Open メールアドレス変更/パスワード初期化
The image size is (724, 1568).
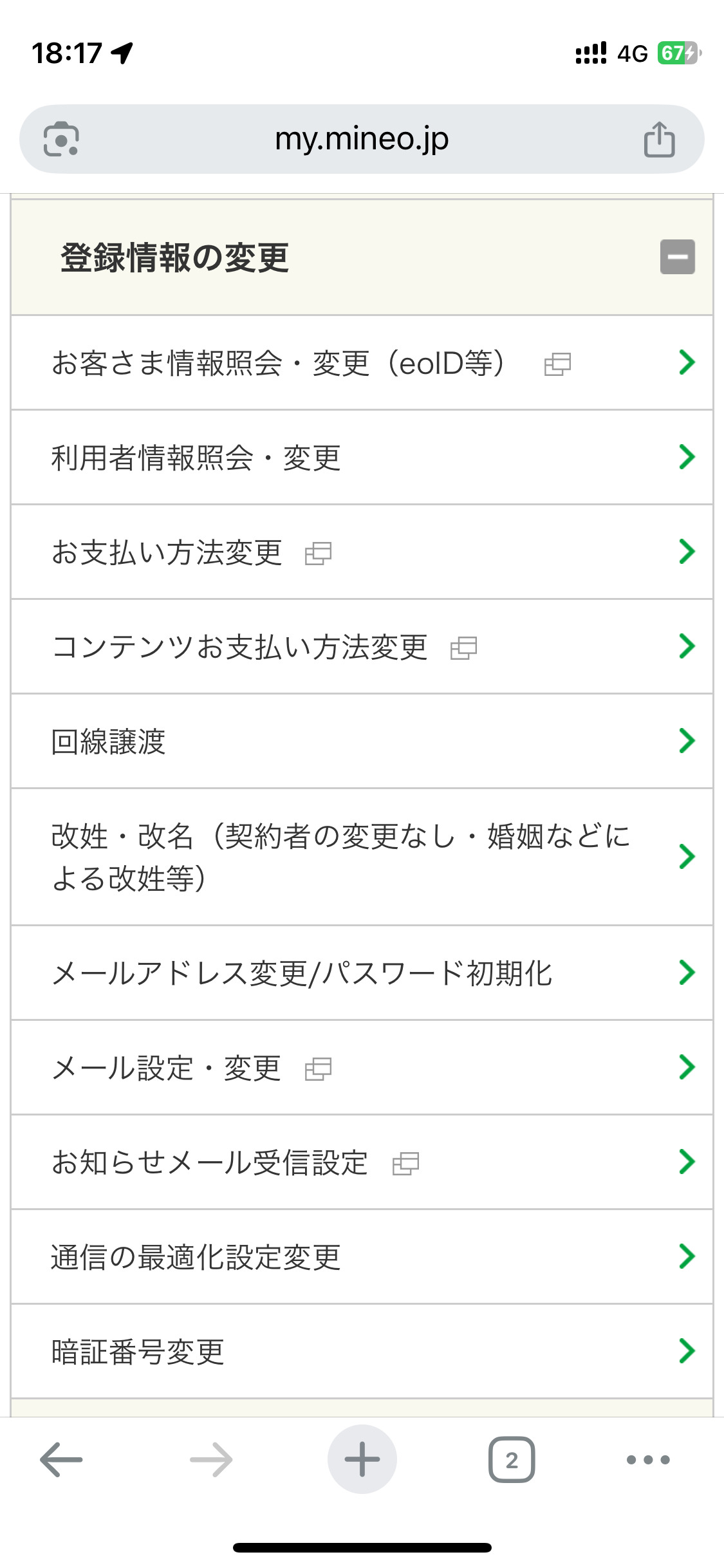tap(362, 973)
